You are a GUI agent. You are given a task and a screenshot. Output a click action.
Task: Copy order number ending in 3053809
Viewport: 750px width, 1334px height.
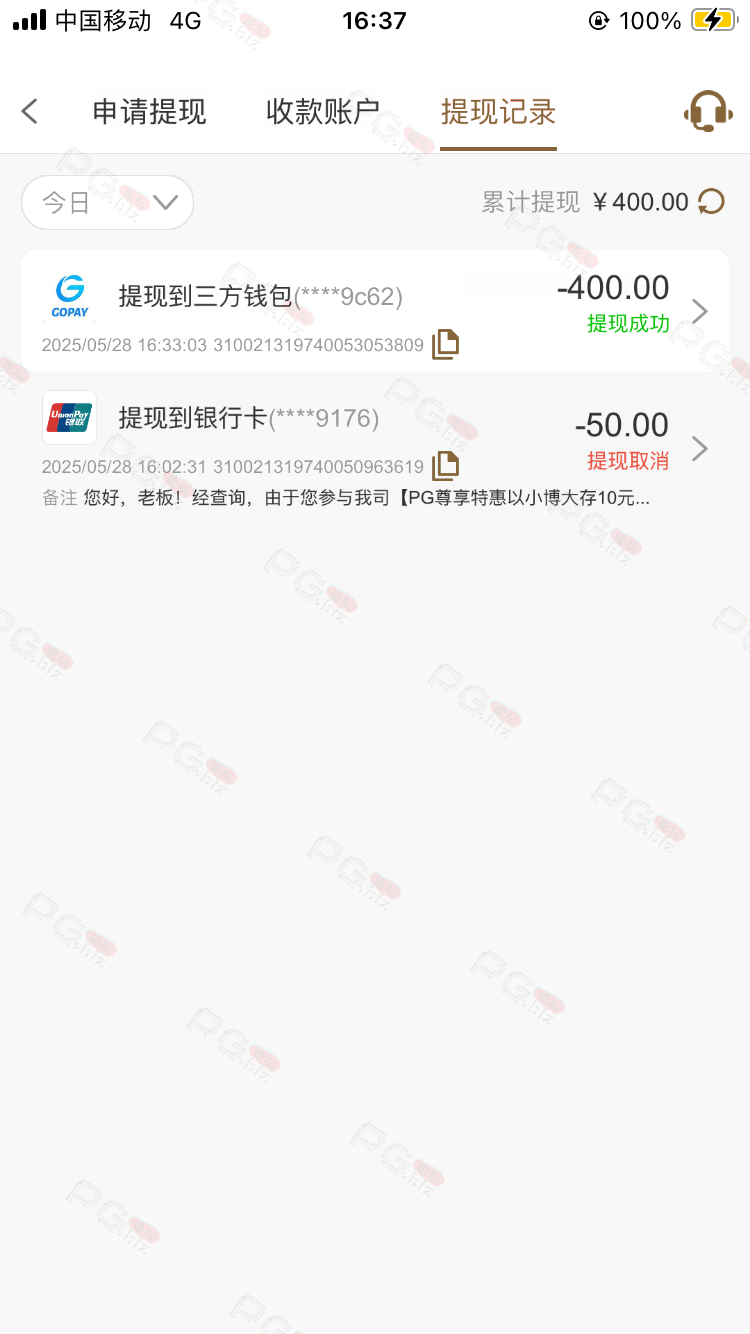point(445,344)
